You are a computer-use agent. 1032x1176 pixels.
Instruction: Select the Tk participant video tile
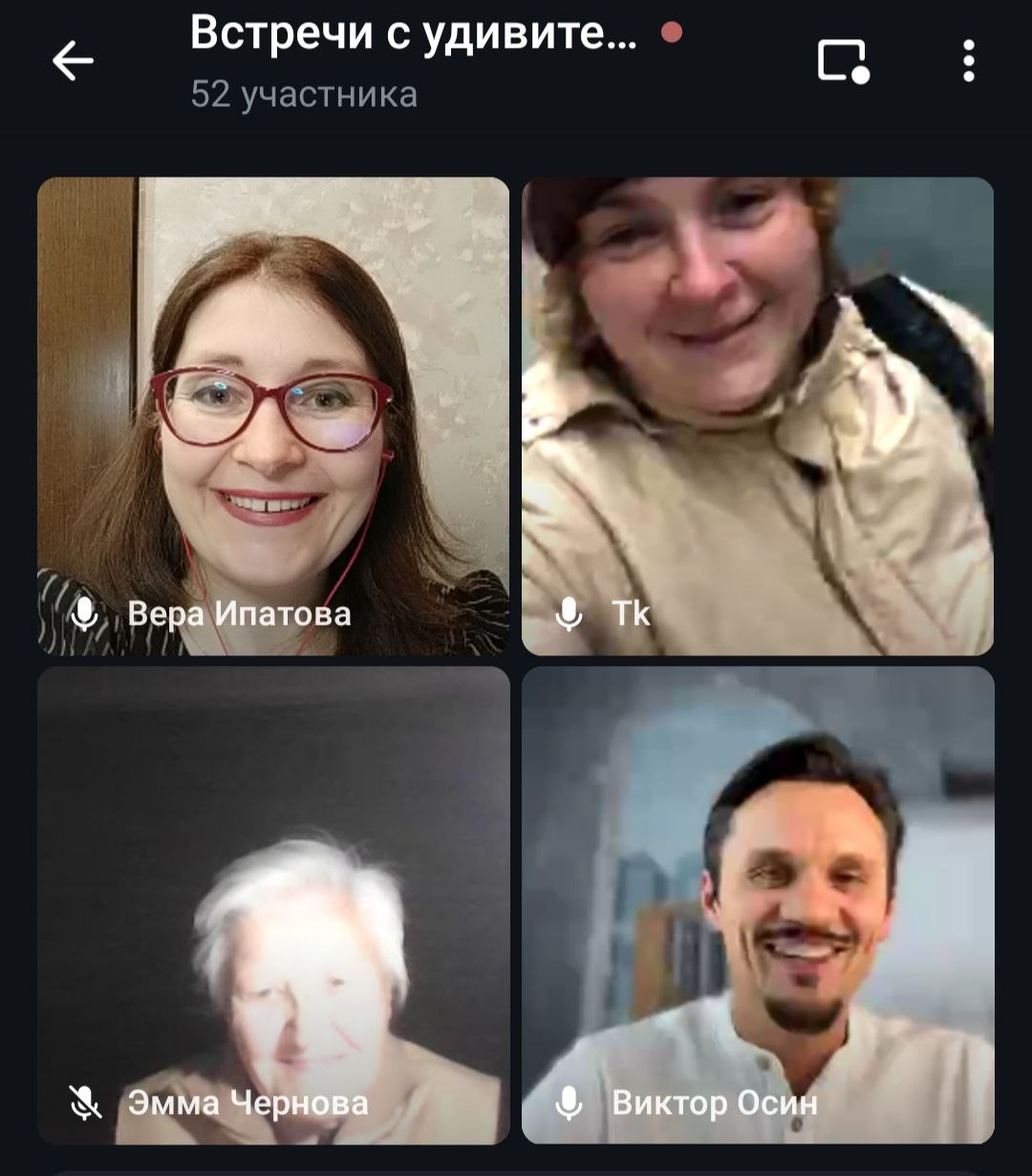point(758,416)
